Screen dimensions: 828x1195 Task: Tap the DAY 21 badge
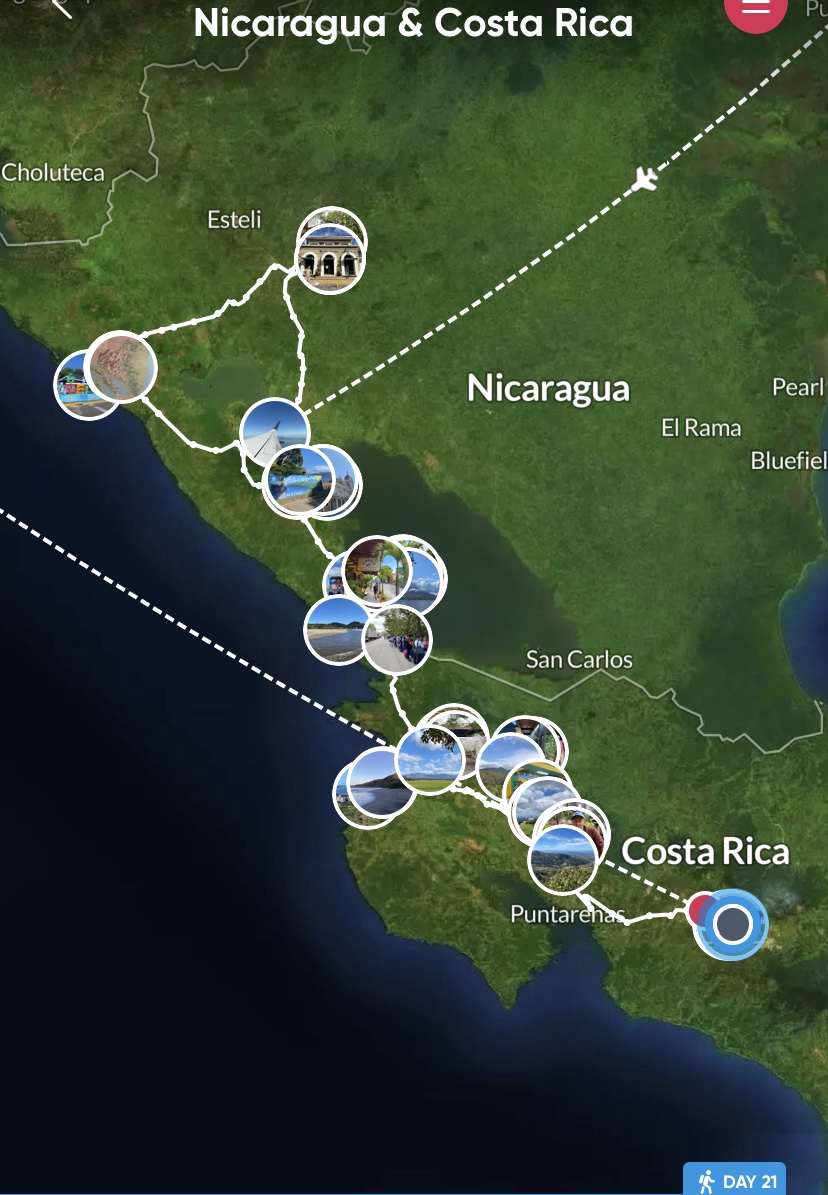coord(735,1180)
